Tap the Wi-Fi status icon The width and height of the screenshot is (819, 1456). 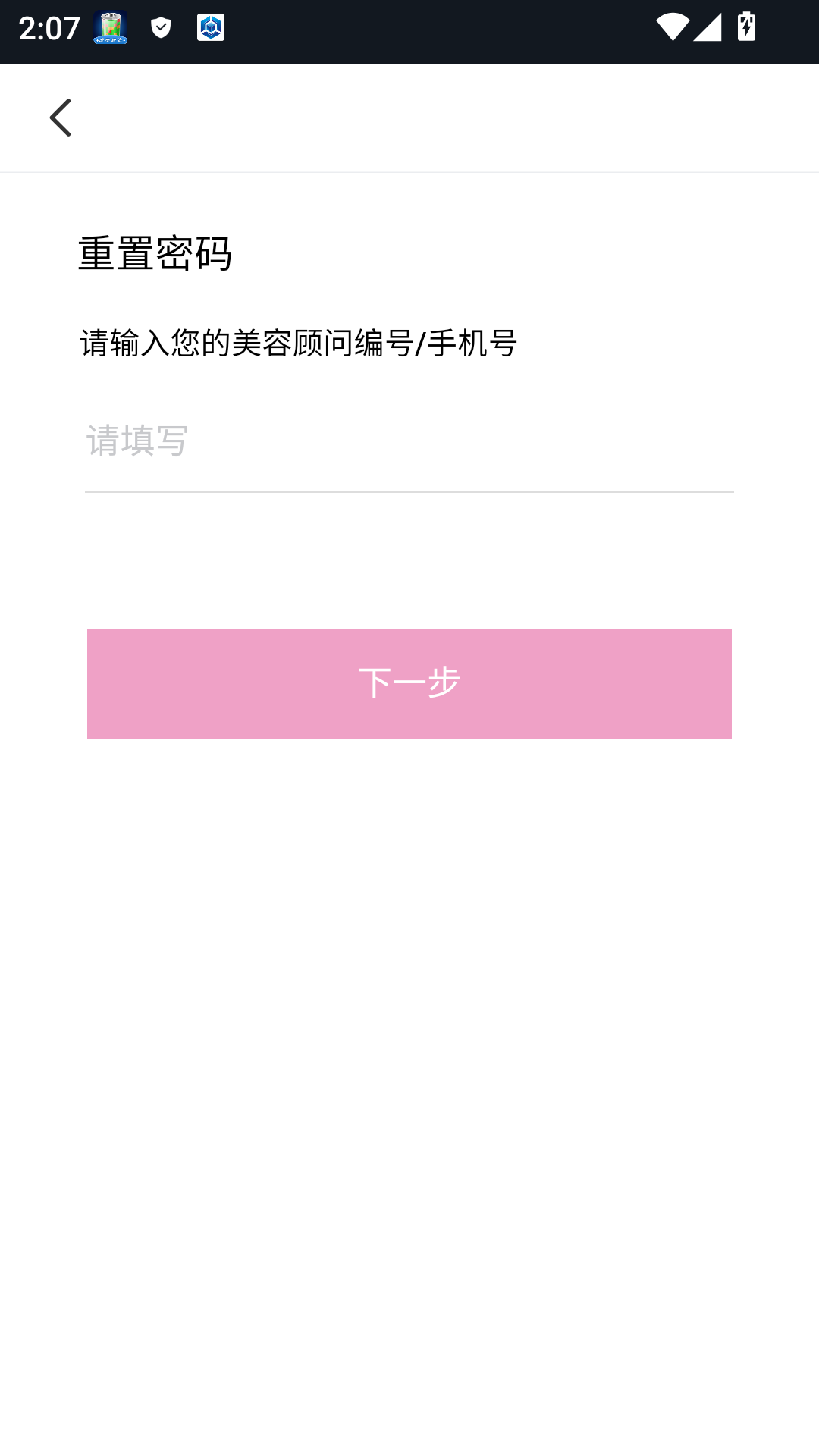pyautogui.click(x=674, y=27)
